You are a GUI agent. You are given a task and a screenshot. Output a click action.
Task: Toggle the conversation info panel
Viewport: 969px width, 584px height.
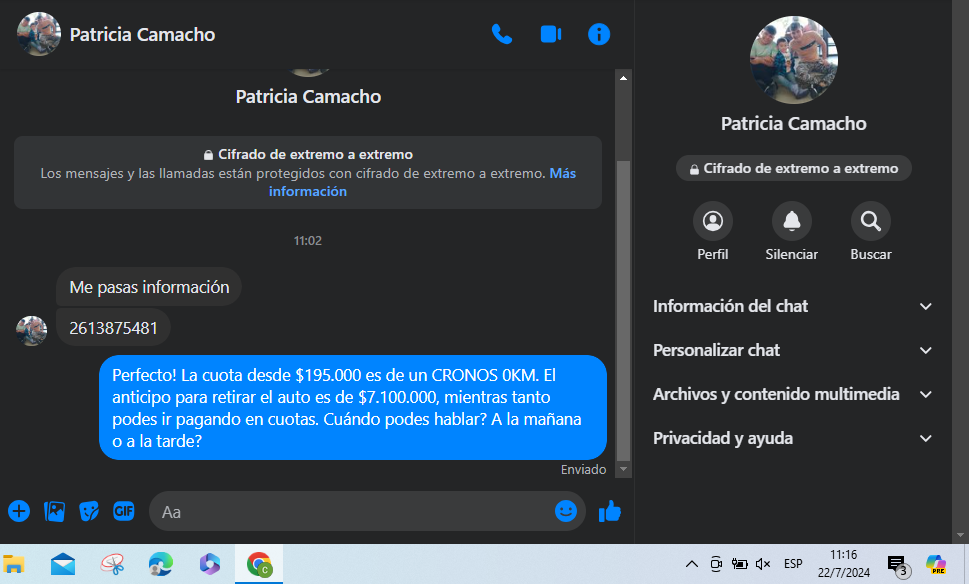coord(599,34)
